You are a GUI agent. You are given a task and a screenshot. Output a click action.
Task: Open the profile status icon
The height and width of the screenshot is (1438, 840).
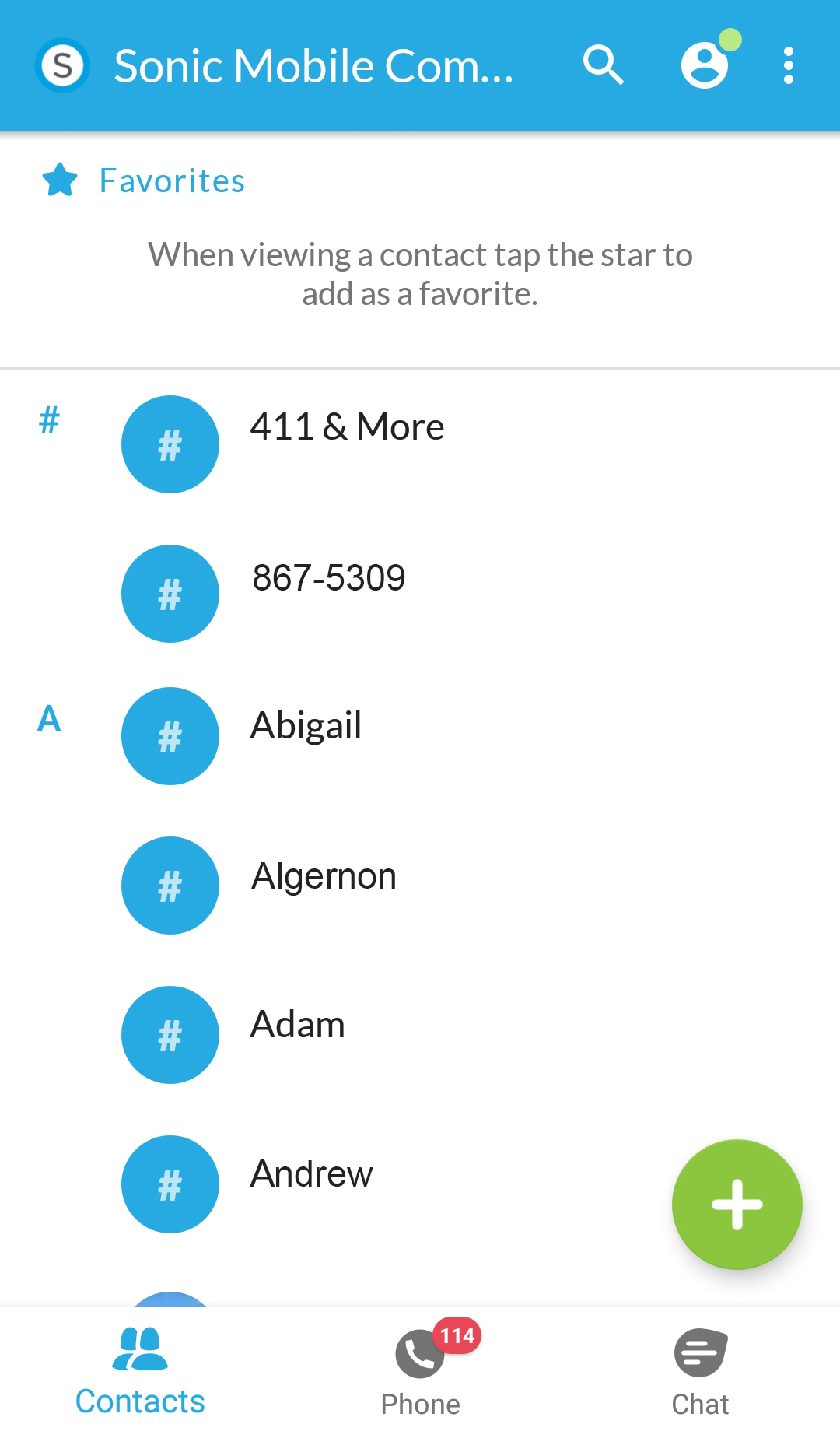click(706, 65)
